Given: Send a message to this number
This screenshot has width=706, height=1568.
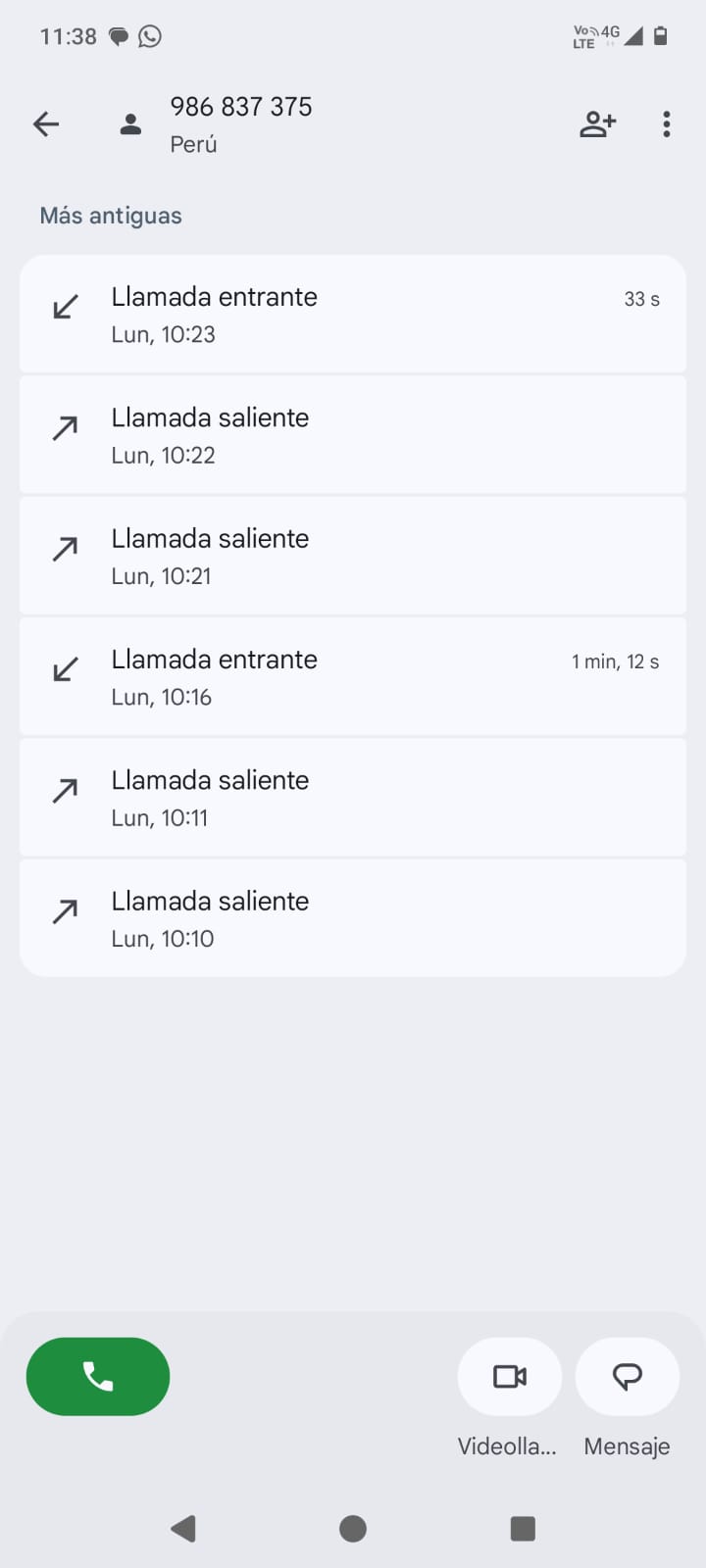Looking at the screenshot, I should click(x=627, y=1377).
